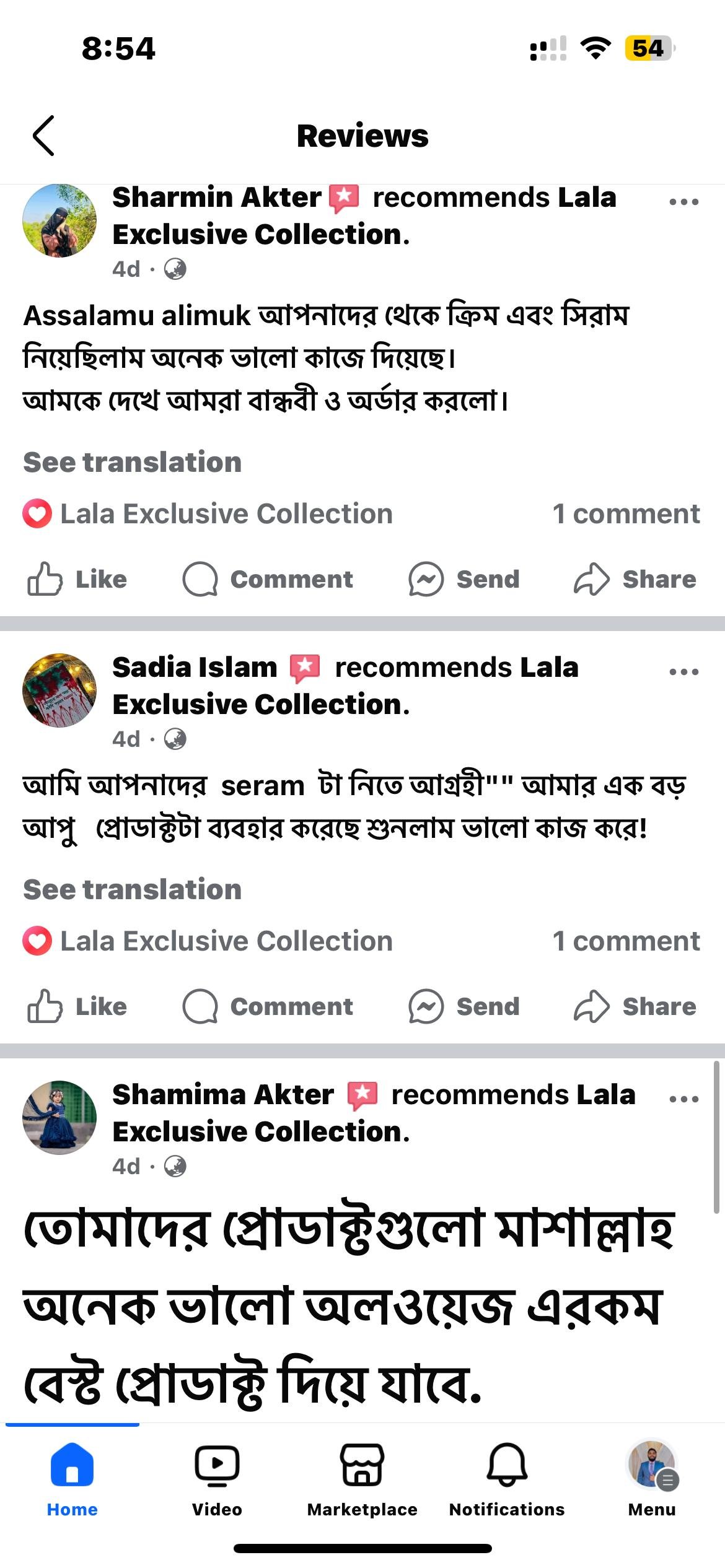Viewport: 725px width, 1568px height.
Task: Comment on Sharmin Akter's review
Action: pos(268,579)
